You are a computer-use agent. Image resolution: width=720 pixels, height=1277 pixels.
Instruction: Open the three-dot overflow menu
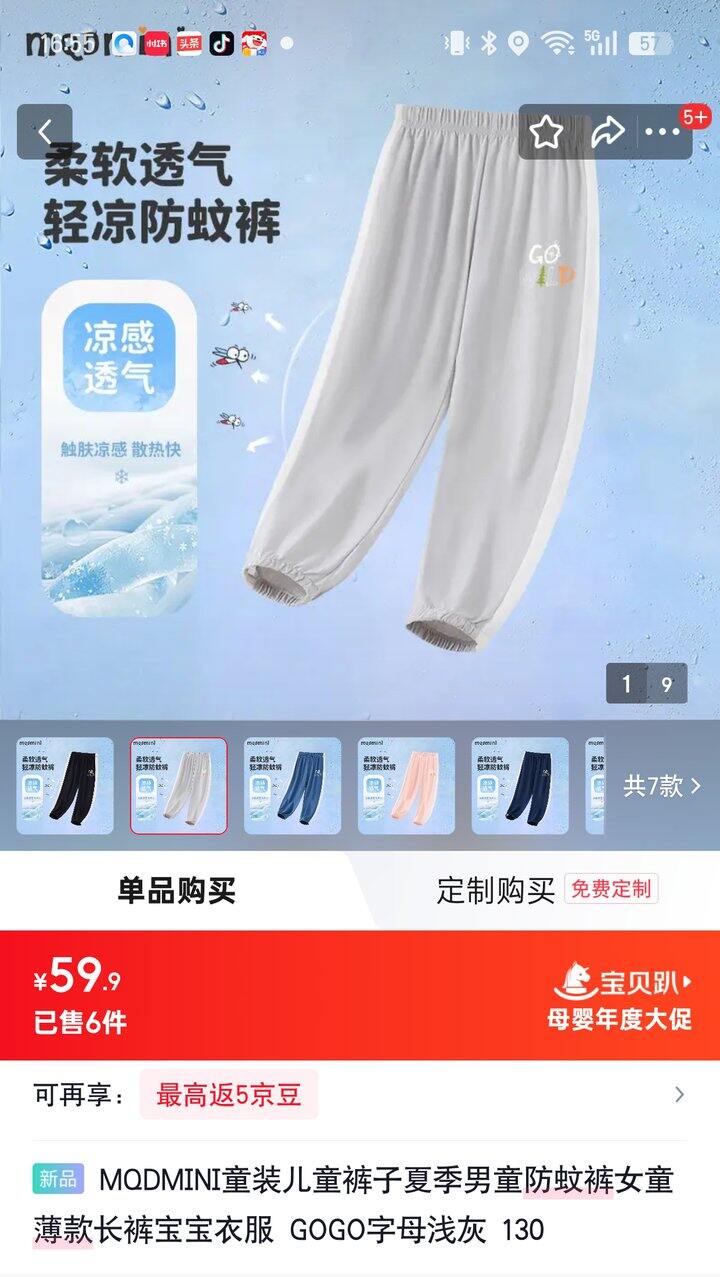pyautogui.click(x=662, y=131)
